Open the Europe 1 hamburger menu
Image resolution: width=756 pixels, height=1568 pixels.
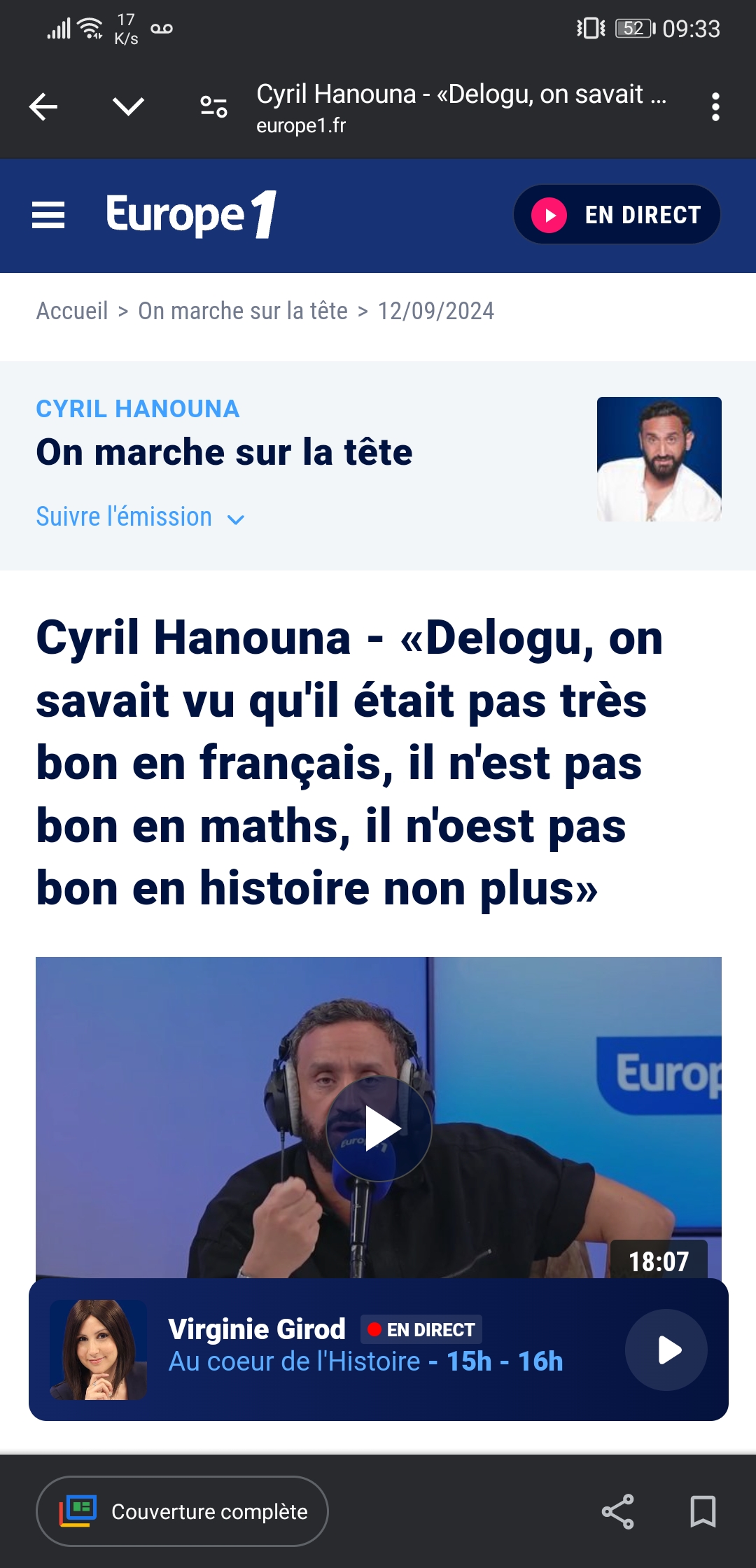pos(48,215)
